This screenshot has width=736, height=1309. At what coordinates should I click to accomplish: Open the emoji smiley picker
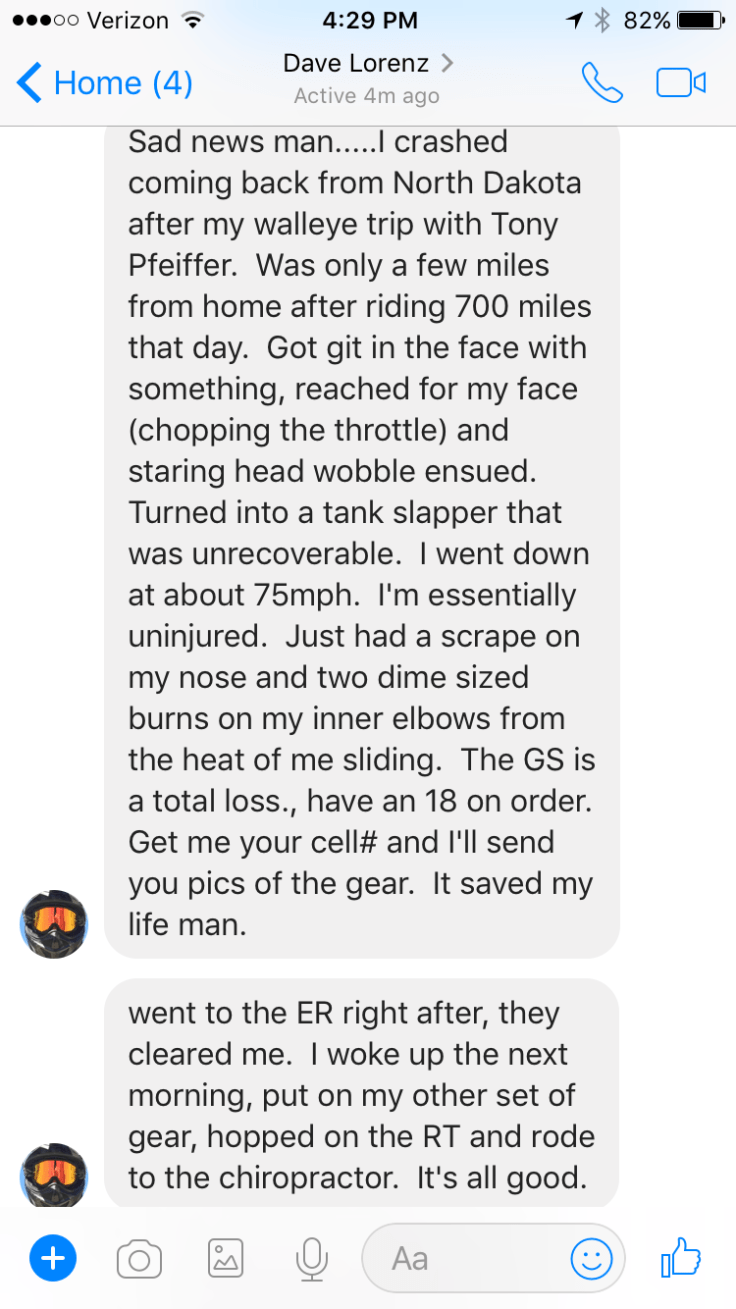coord(591,1258)
